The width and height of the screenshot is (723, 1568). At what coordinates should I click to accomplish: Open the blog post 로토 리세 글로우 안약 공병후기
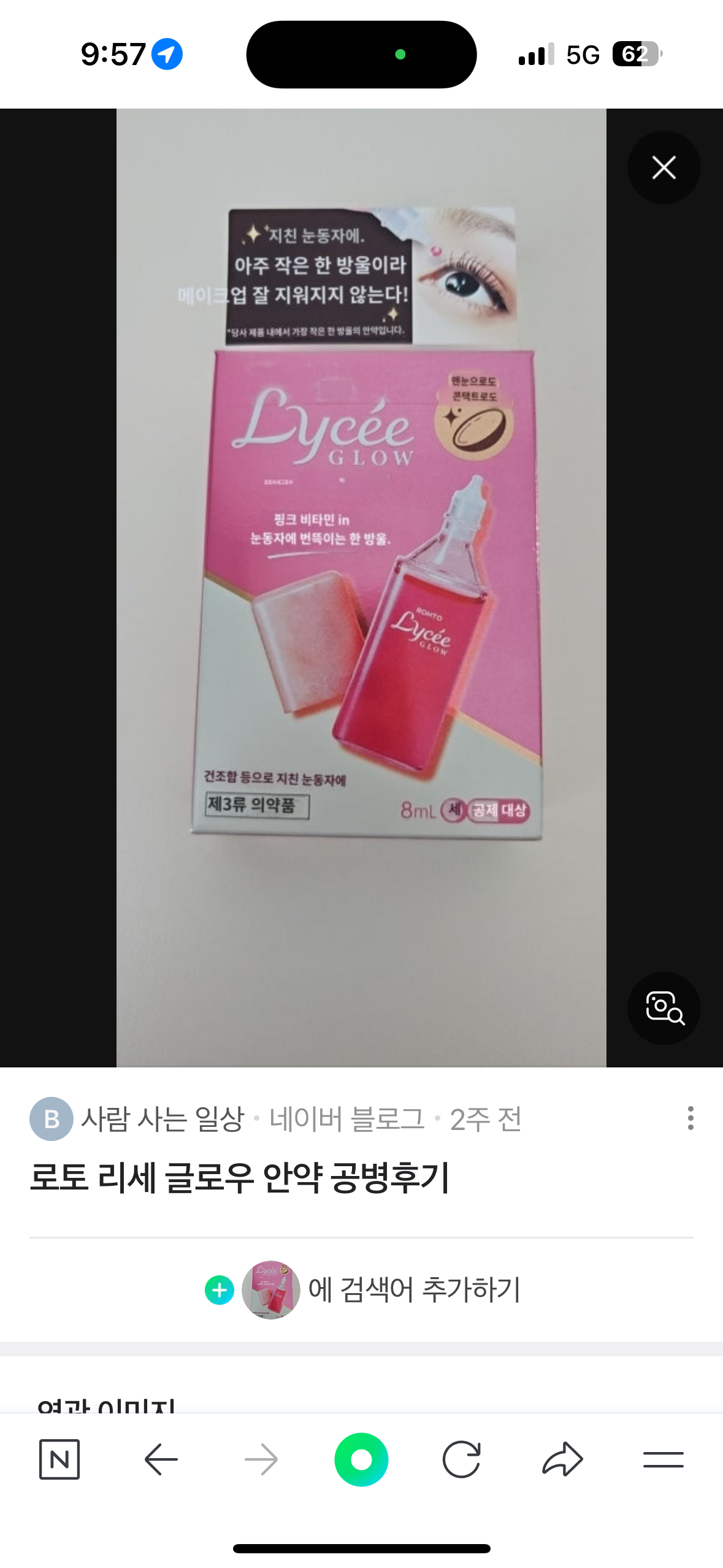tap(240, 1177)
